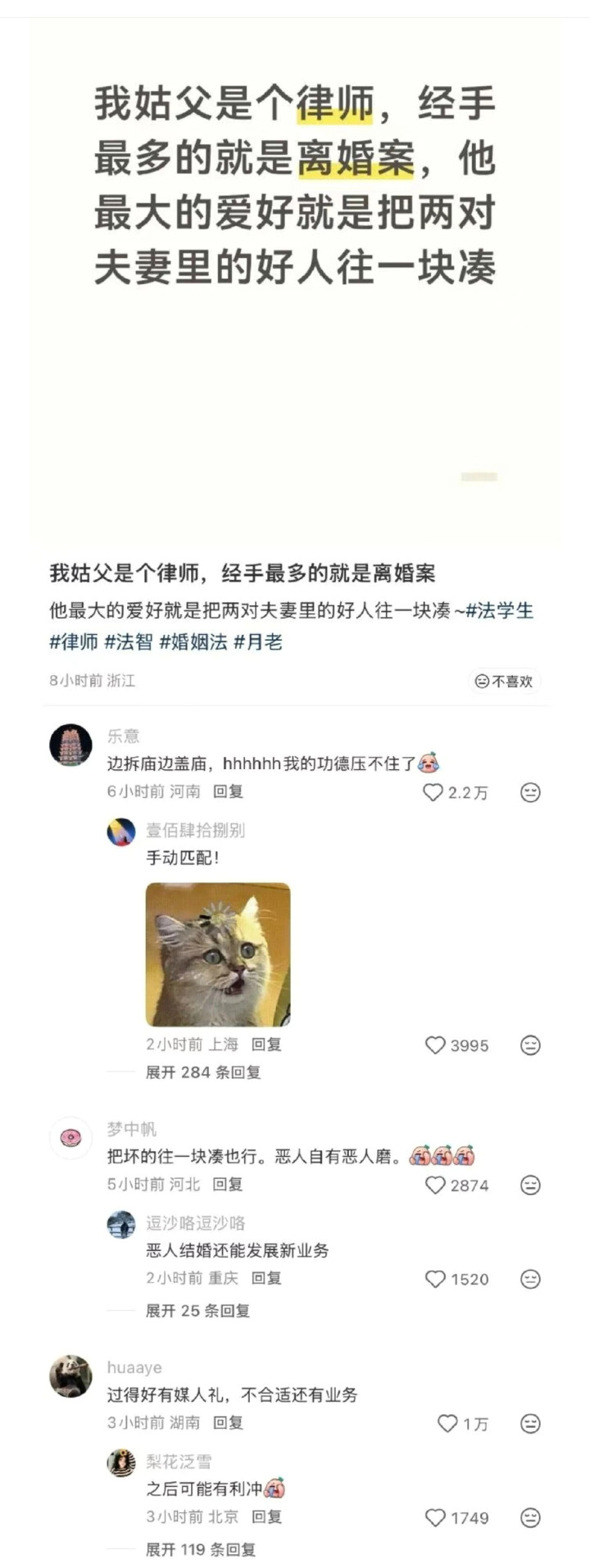This screenshot has height=1568, width=590.
Task: Reply to 乐意's comment
Action: (228, 791)
